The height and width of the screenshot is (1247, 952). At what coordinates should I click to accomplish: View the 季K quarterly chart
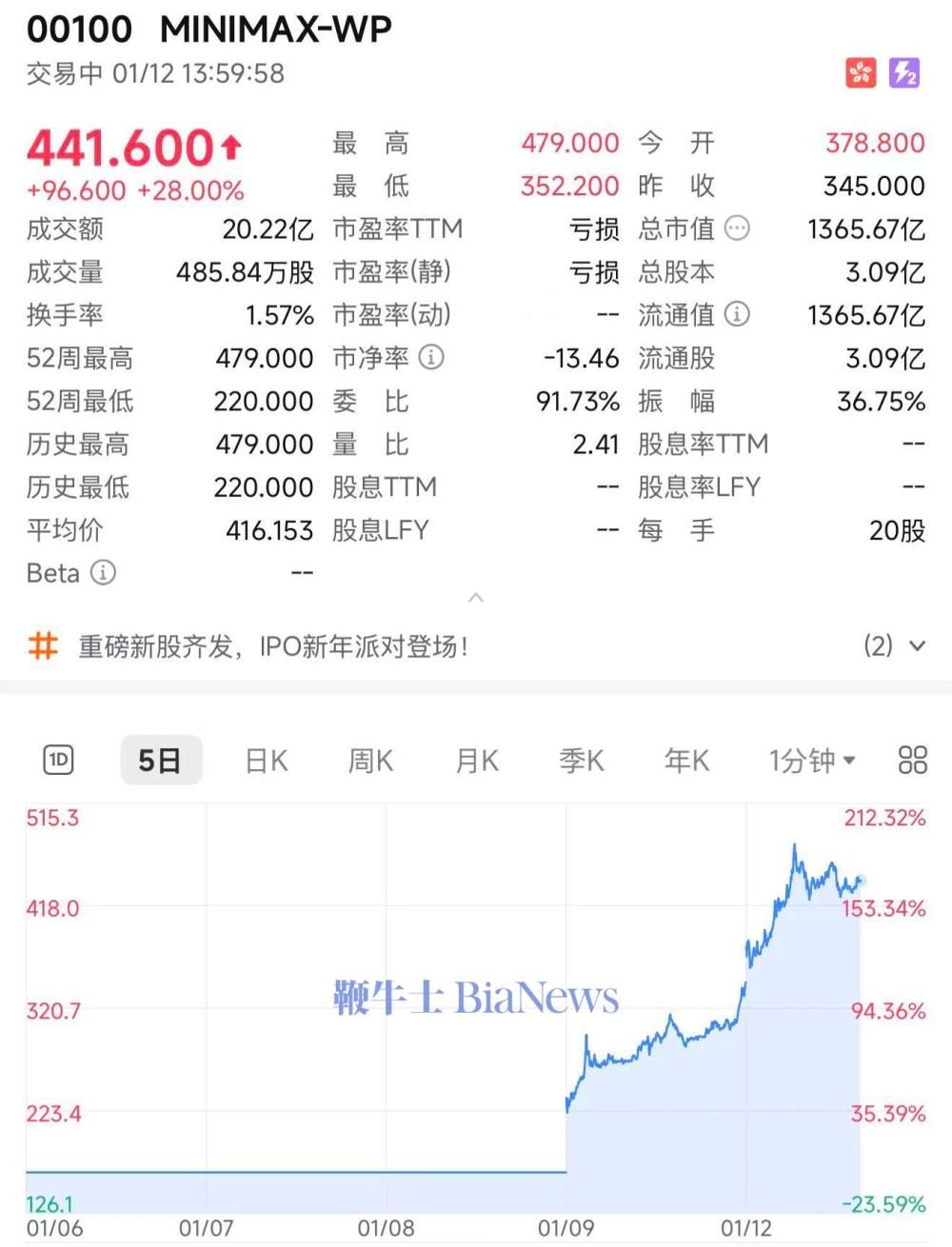(x=582, y=761)
